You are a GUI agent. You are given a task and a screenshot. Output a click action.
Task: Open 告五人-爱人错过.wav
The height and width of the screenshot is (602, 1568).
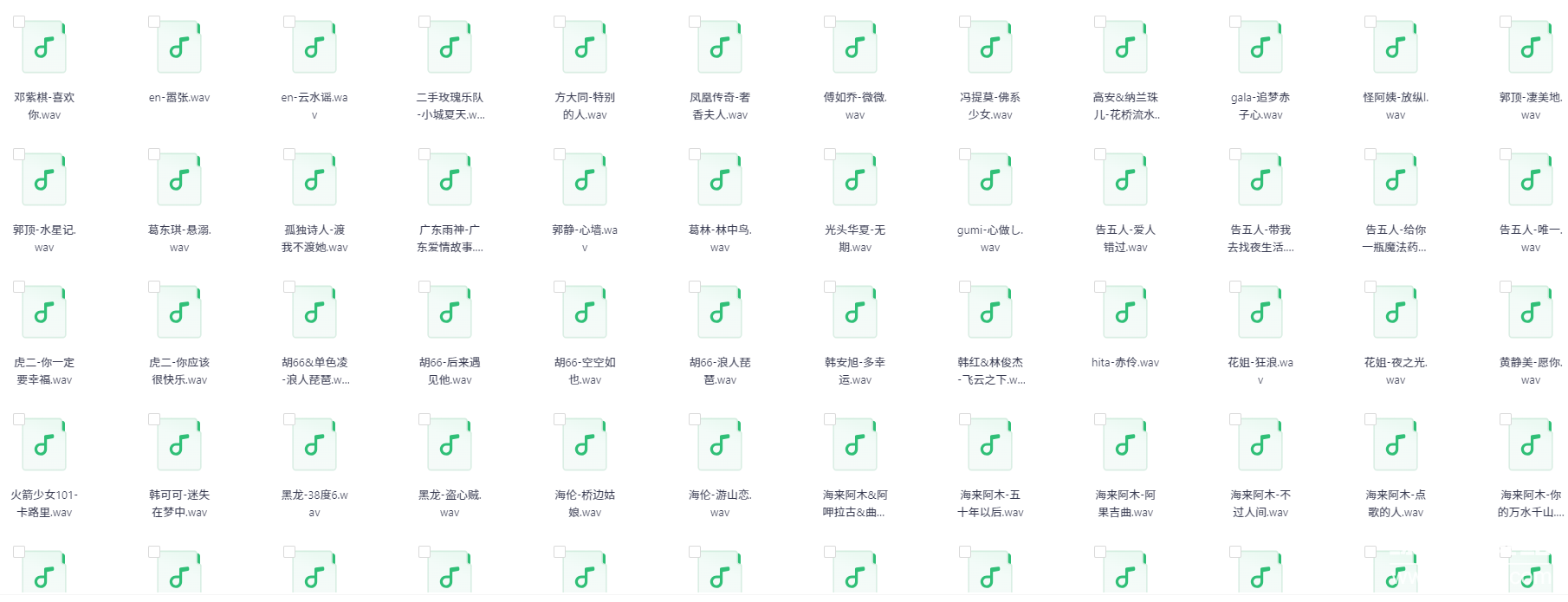pyautogui.click(x=1125, y=181)
